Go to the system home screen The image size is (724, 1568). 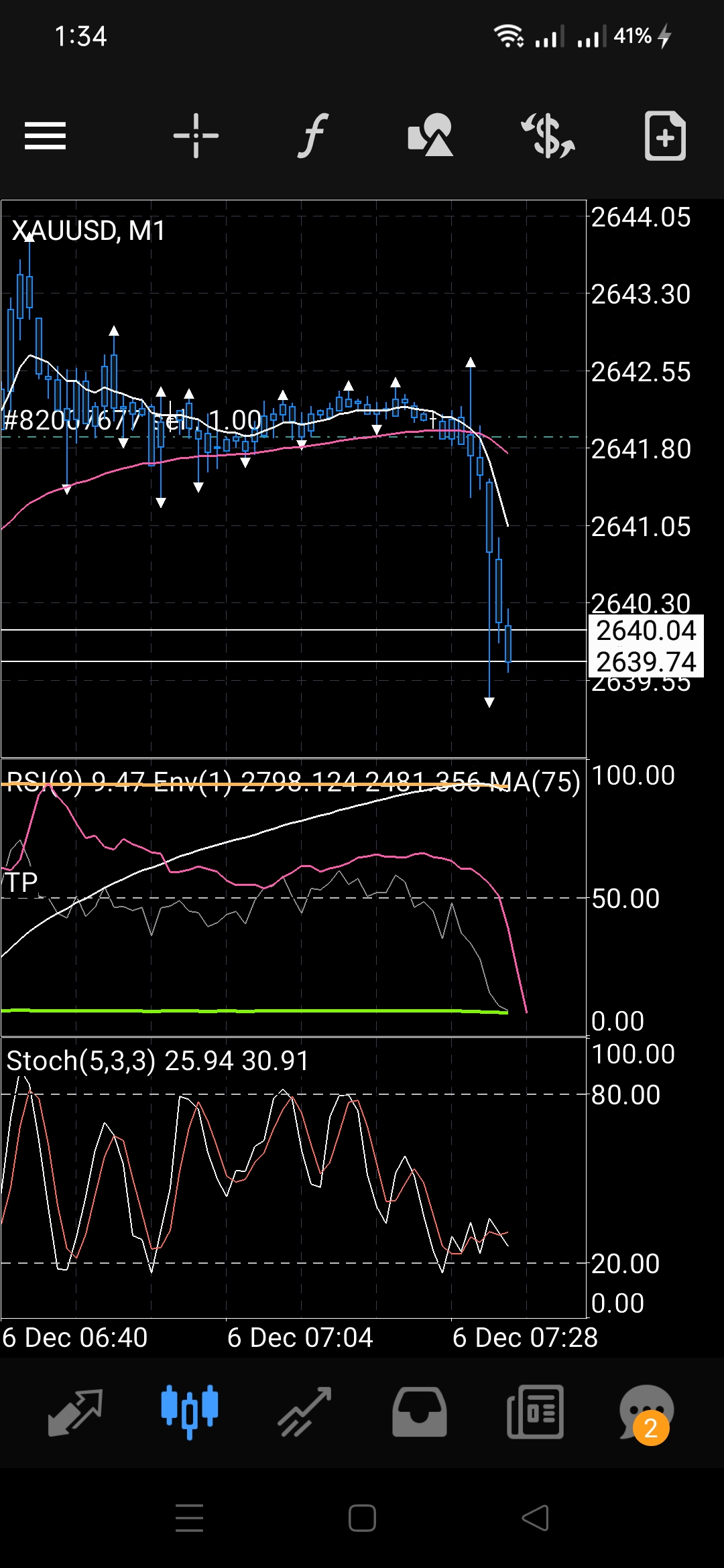(362, 1518)
